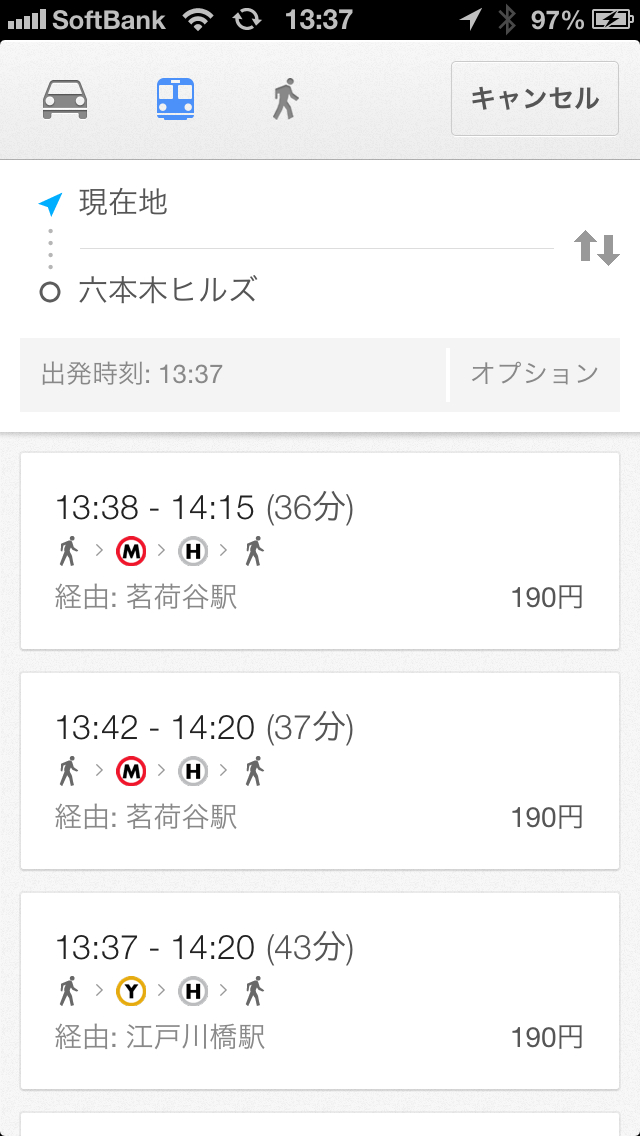Open the 13:38 - 14:15 route
Screen dimensions: 640x1136
pyautogui.click(x=319, y=551)
